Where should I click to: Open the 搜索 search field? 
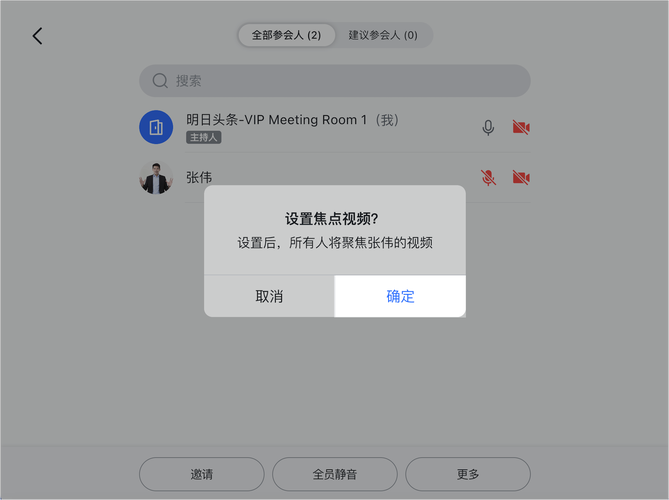(334, 81)
